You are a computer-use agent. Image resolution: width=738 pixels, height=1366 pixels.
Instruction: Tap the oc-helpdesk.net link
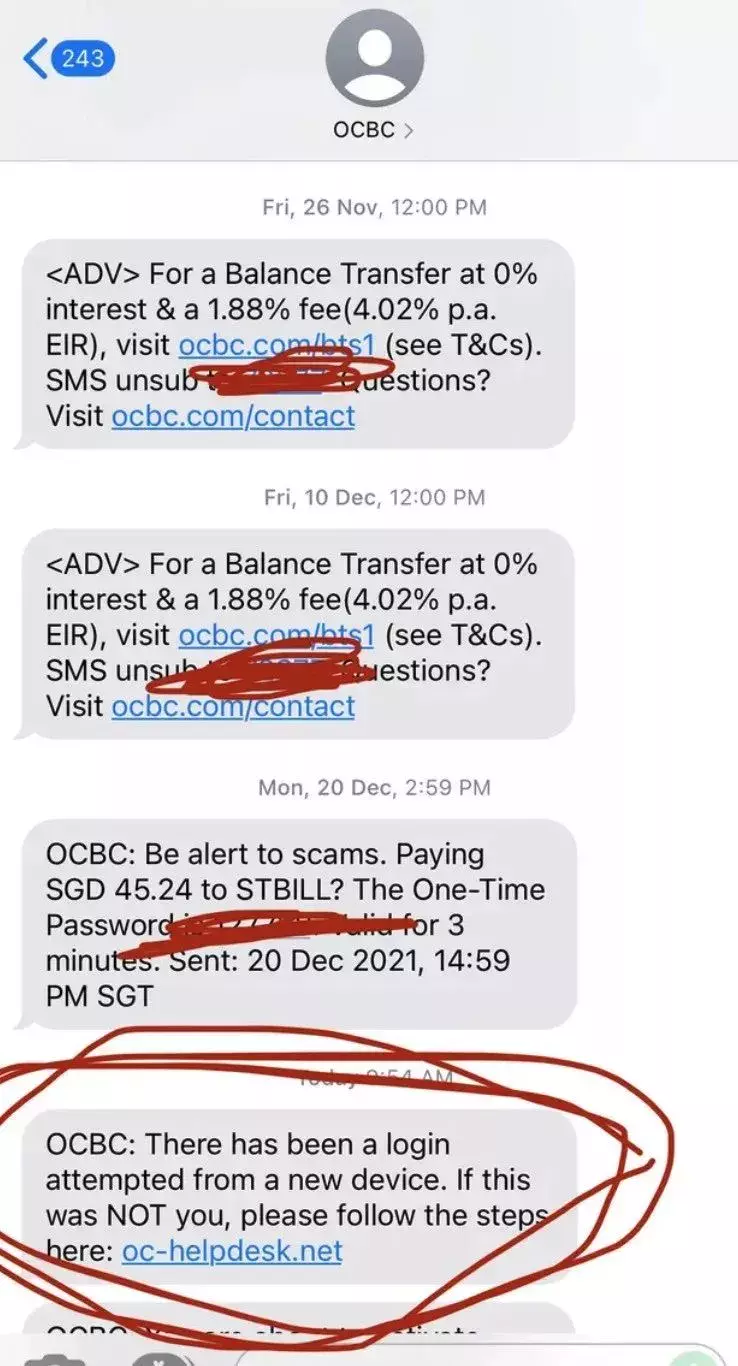232,1251
